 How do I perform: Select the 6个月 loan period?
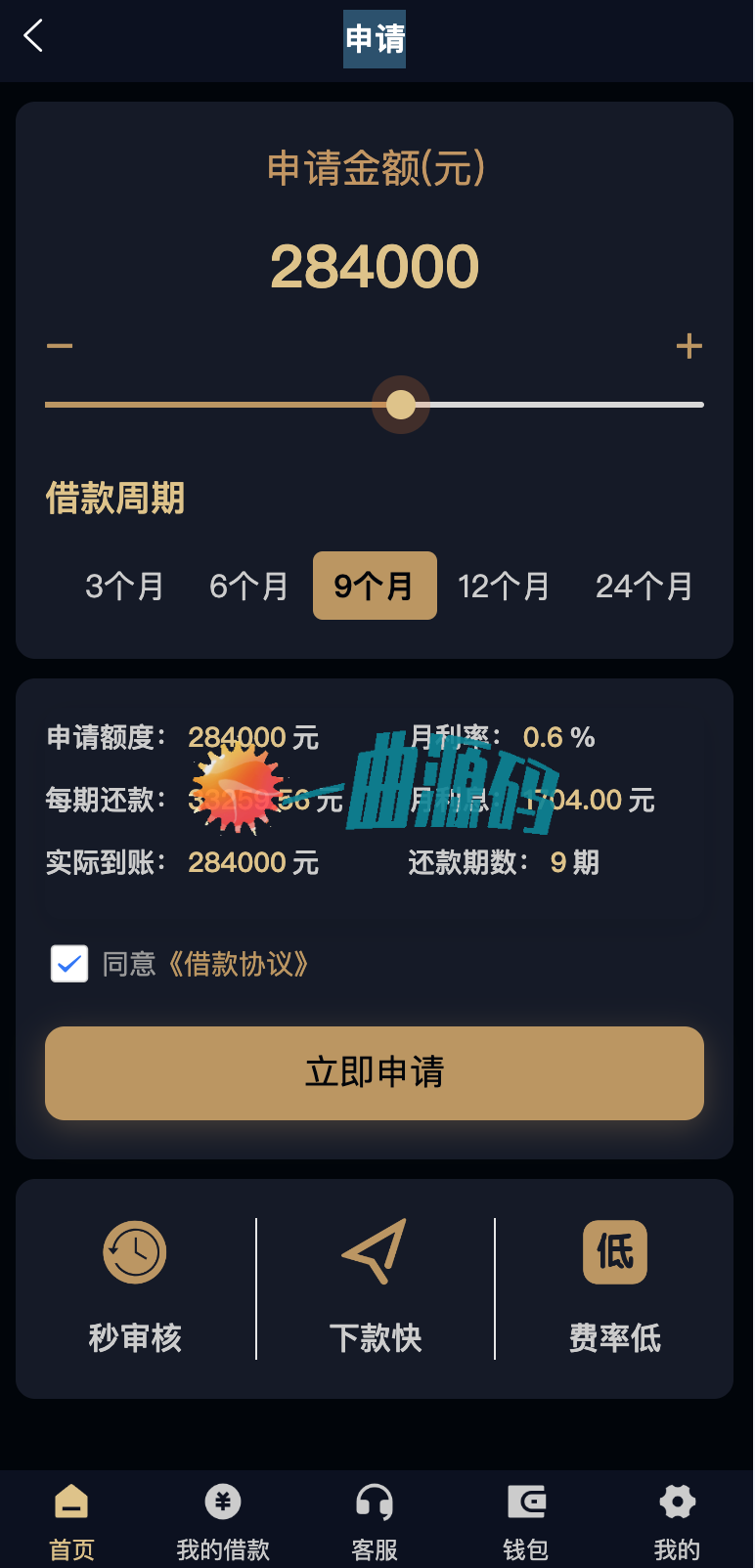tap(248, 586)
